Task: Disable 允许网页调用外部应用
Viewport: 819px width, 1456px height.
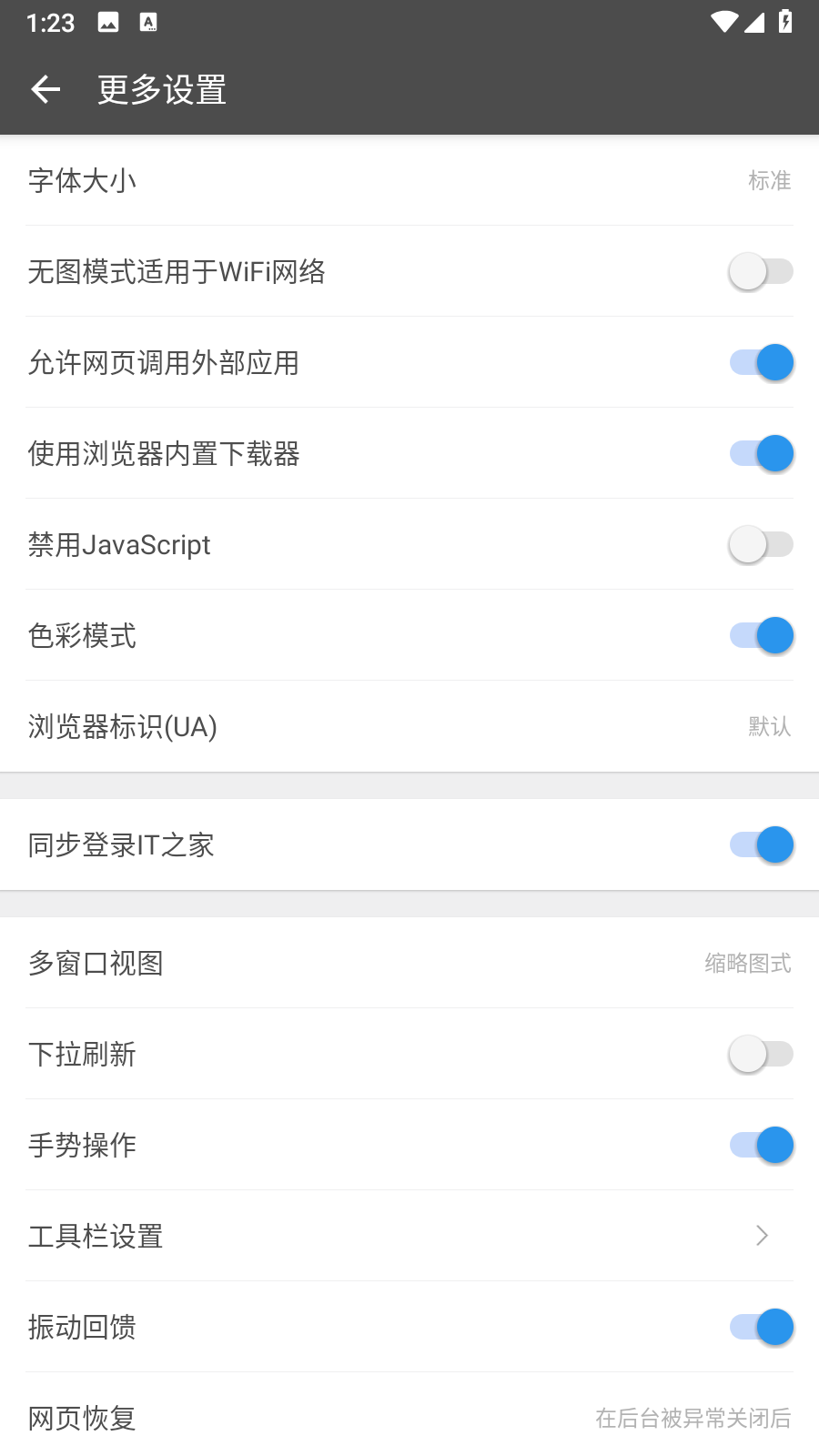Action: (760, 362)
